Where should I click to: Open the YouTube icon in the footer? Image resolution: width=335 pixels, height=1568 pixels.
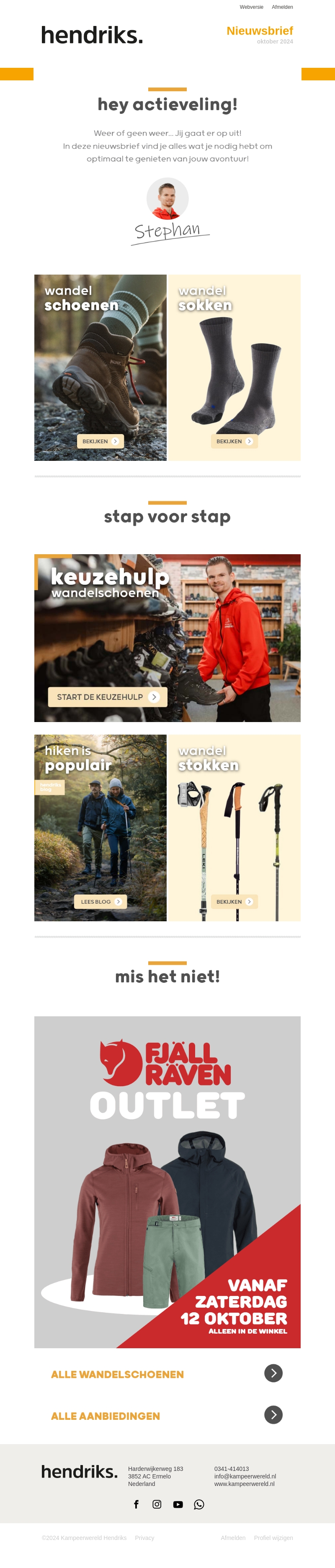(x=178, y=1504)
